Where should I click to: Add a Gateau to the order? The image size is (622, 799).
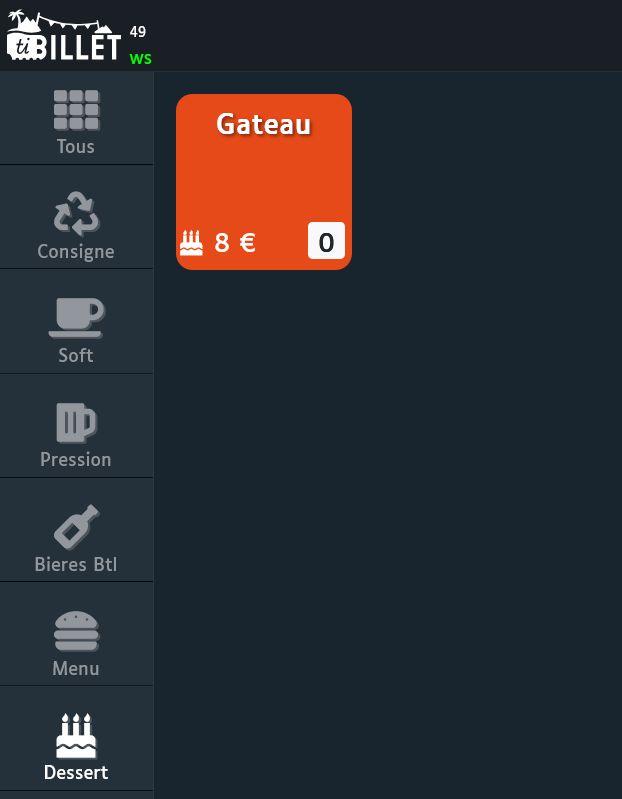coord(263,181)
